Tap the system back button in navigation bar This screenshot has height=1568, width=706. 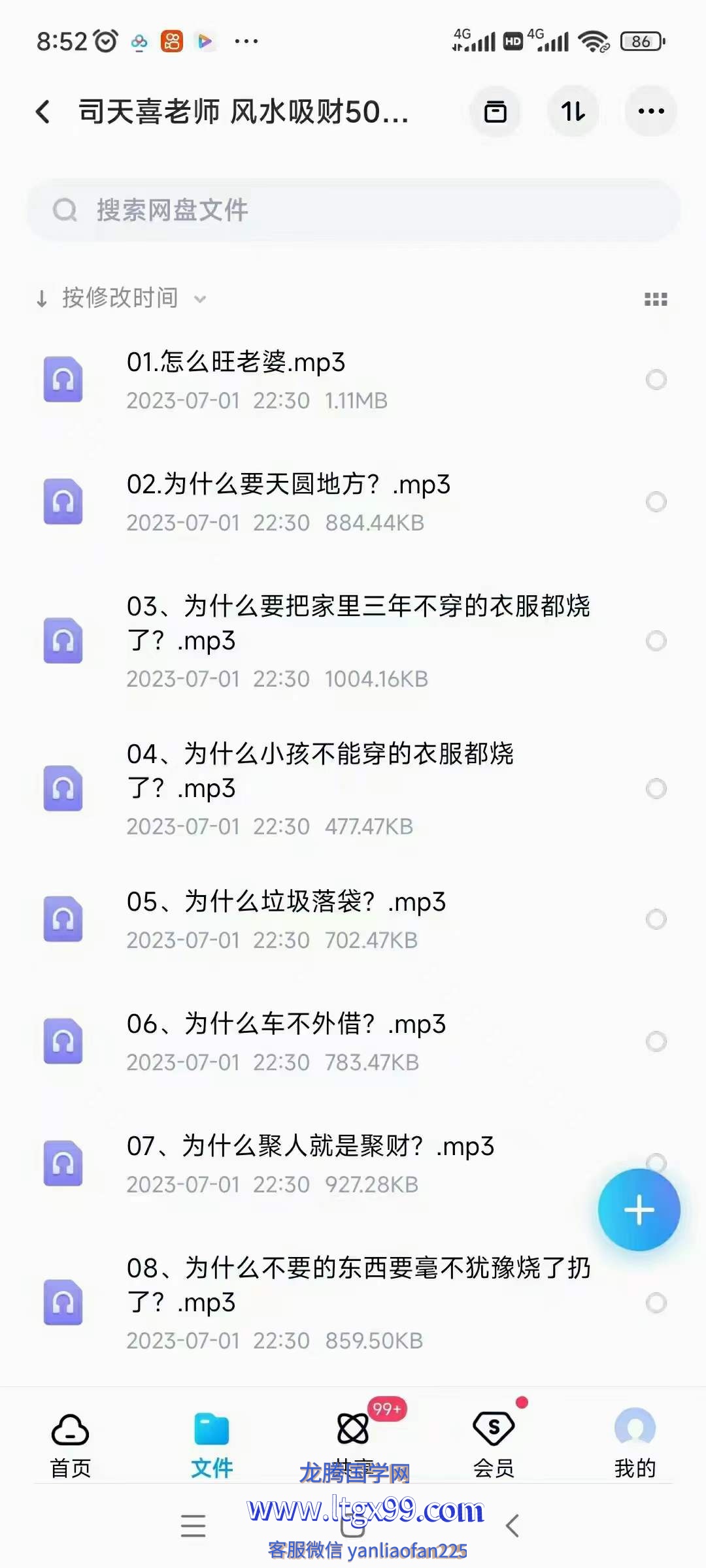[x=513, y=1526]
